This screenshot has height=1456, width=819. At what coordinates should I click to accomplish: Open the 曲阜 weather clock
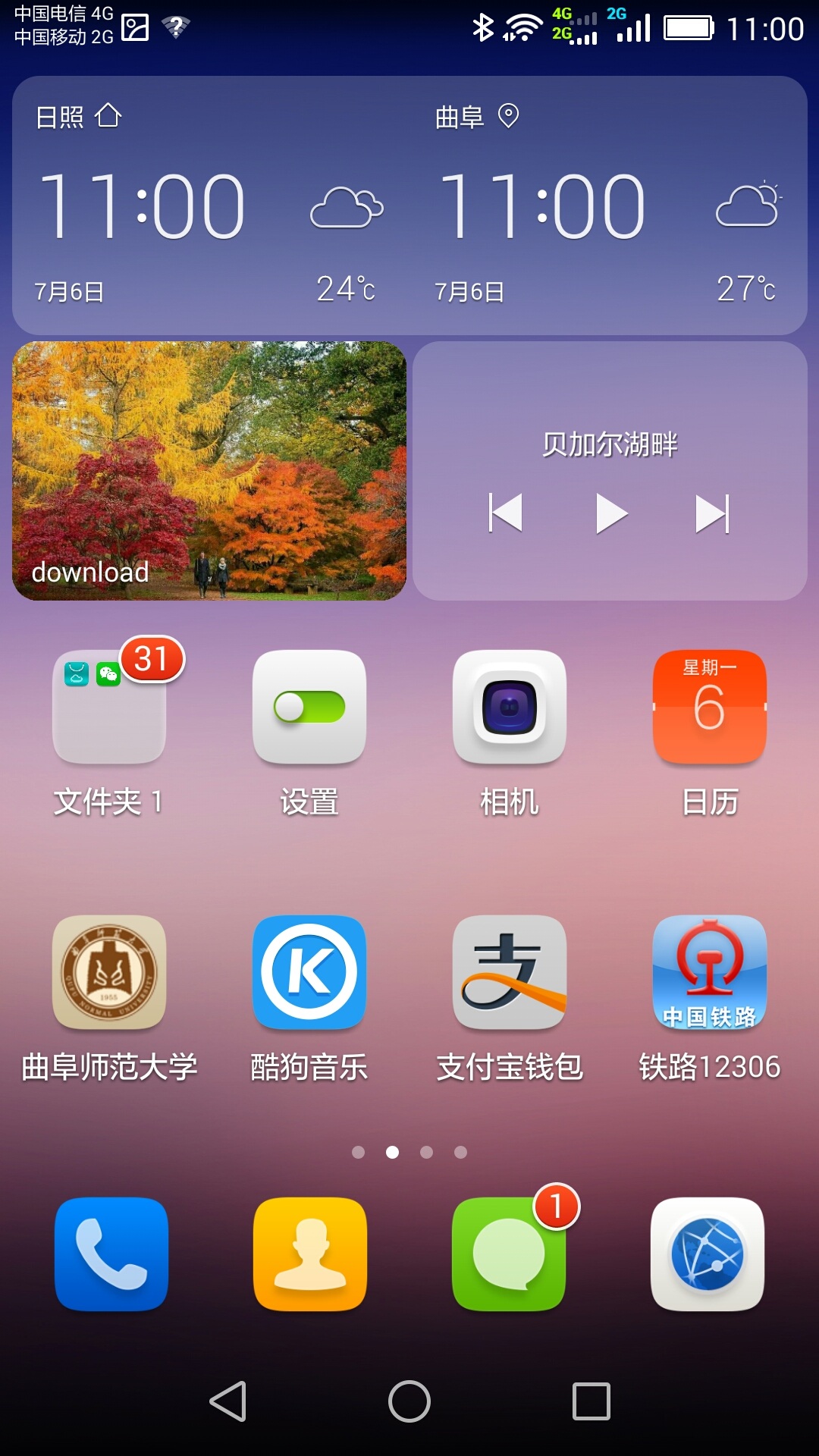[542, 206]
